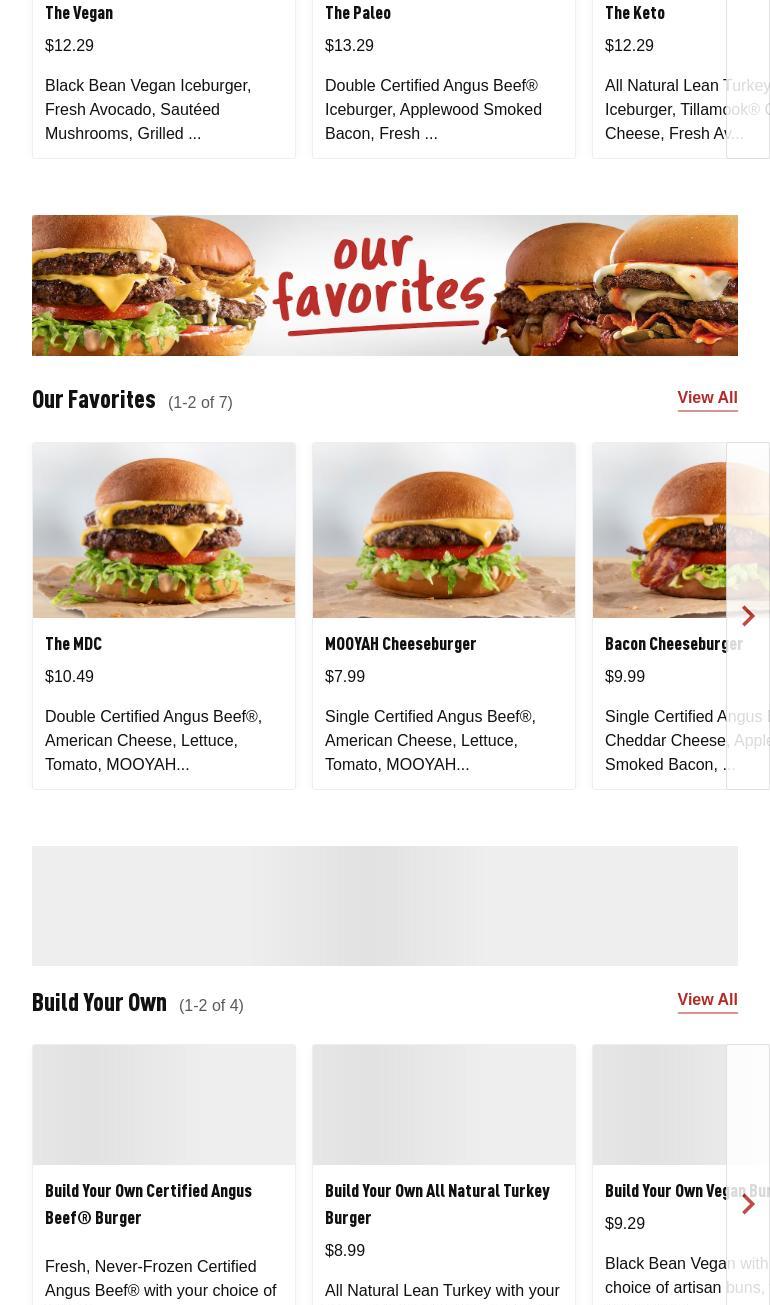770x1305 pixels.
Task: Show next items in Our Favorites carousel
Action: pyautogui.click(x=748, y=616)
